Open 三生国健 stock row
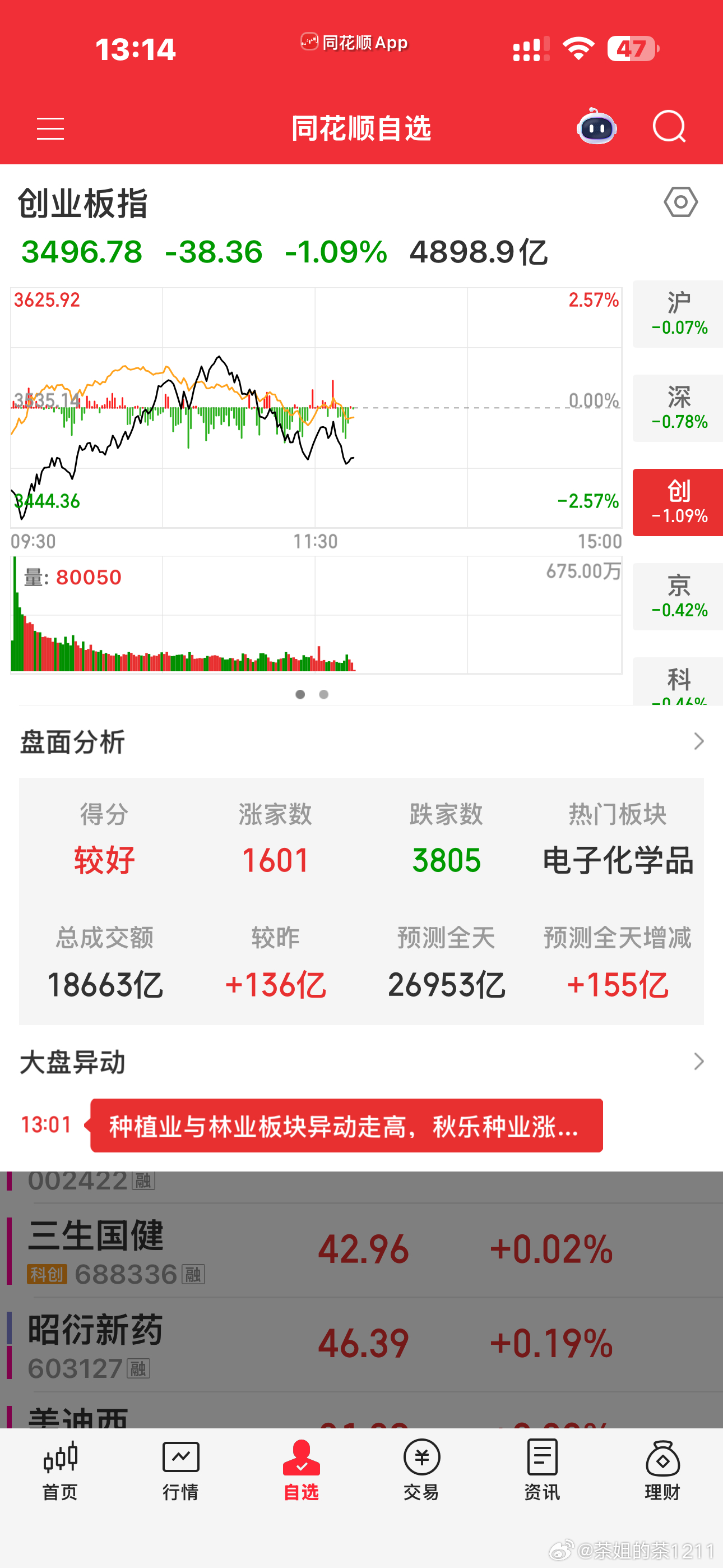723x1568 pixels. point(361,1250)
